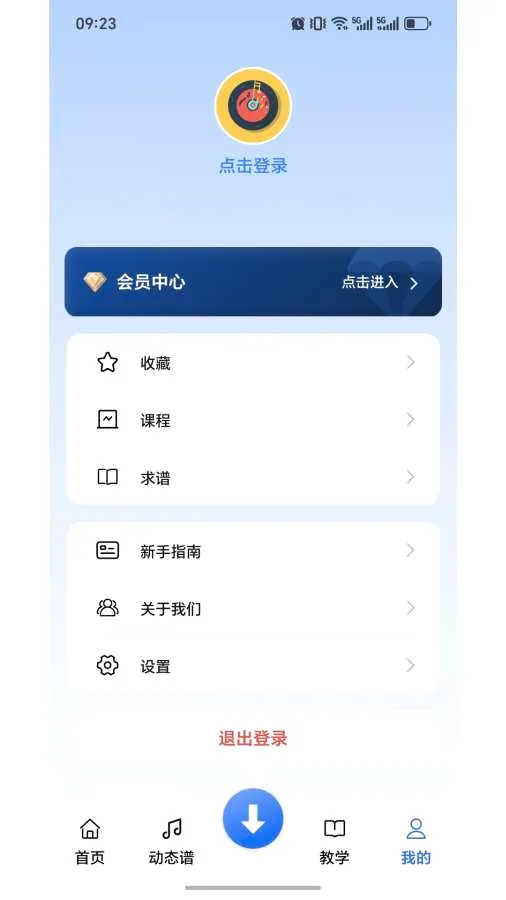
Task: Open the 课程 courses row
Action: (253, 420)
